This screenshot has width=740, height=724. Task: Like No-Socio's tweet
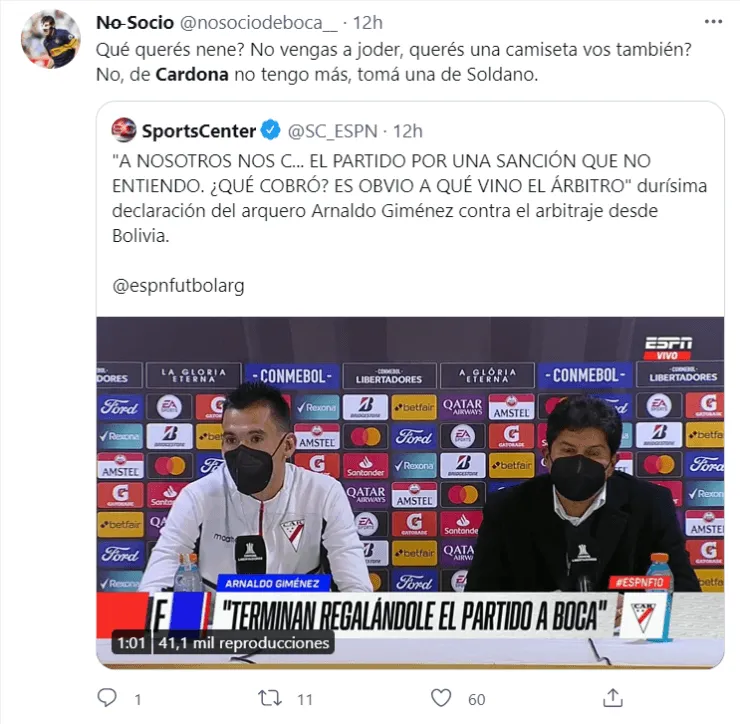pos(441,697)
